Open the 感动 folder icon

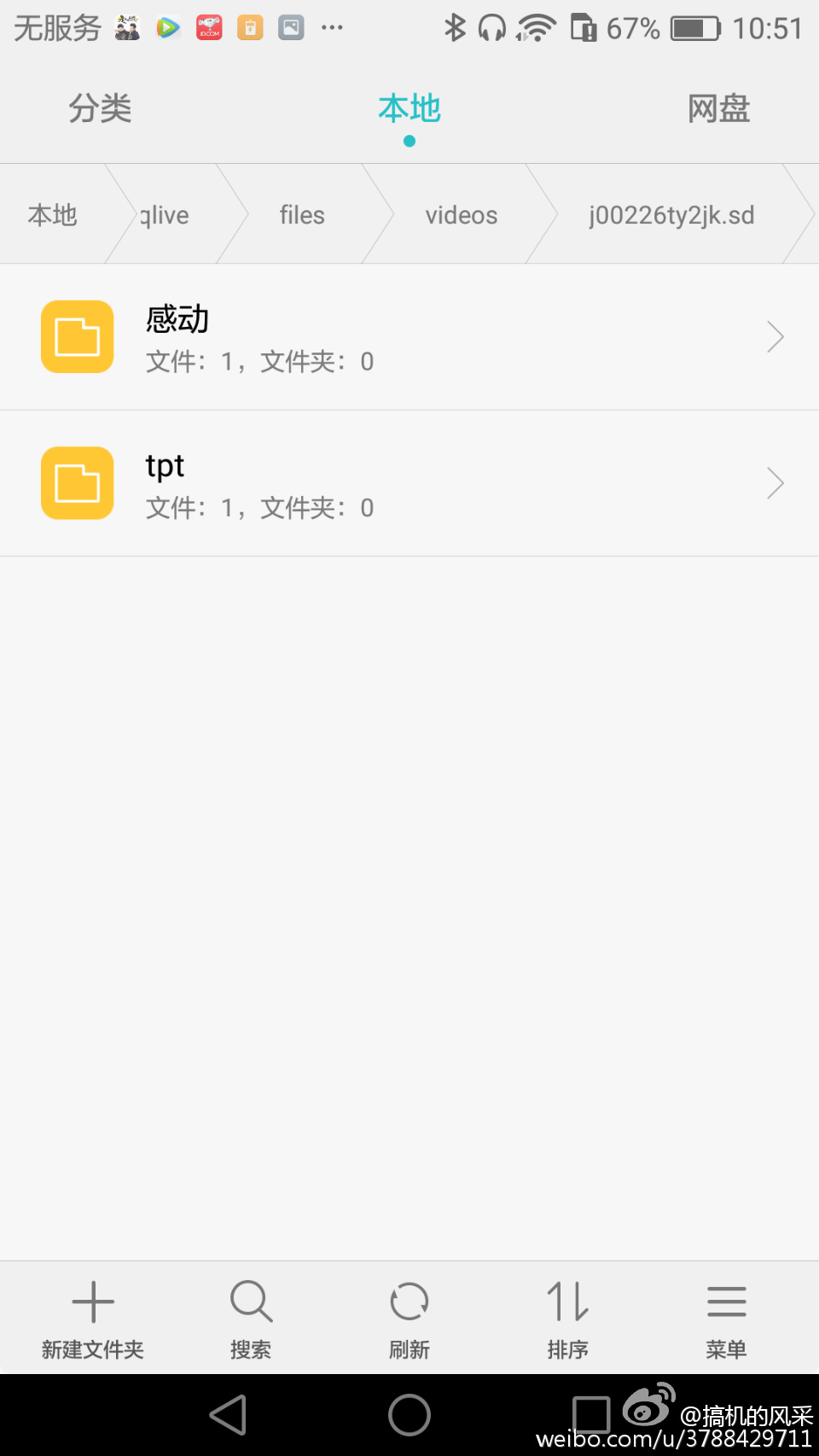77,336
